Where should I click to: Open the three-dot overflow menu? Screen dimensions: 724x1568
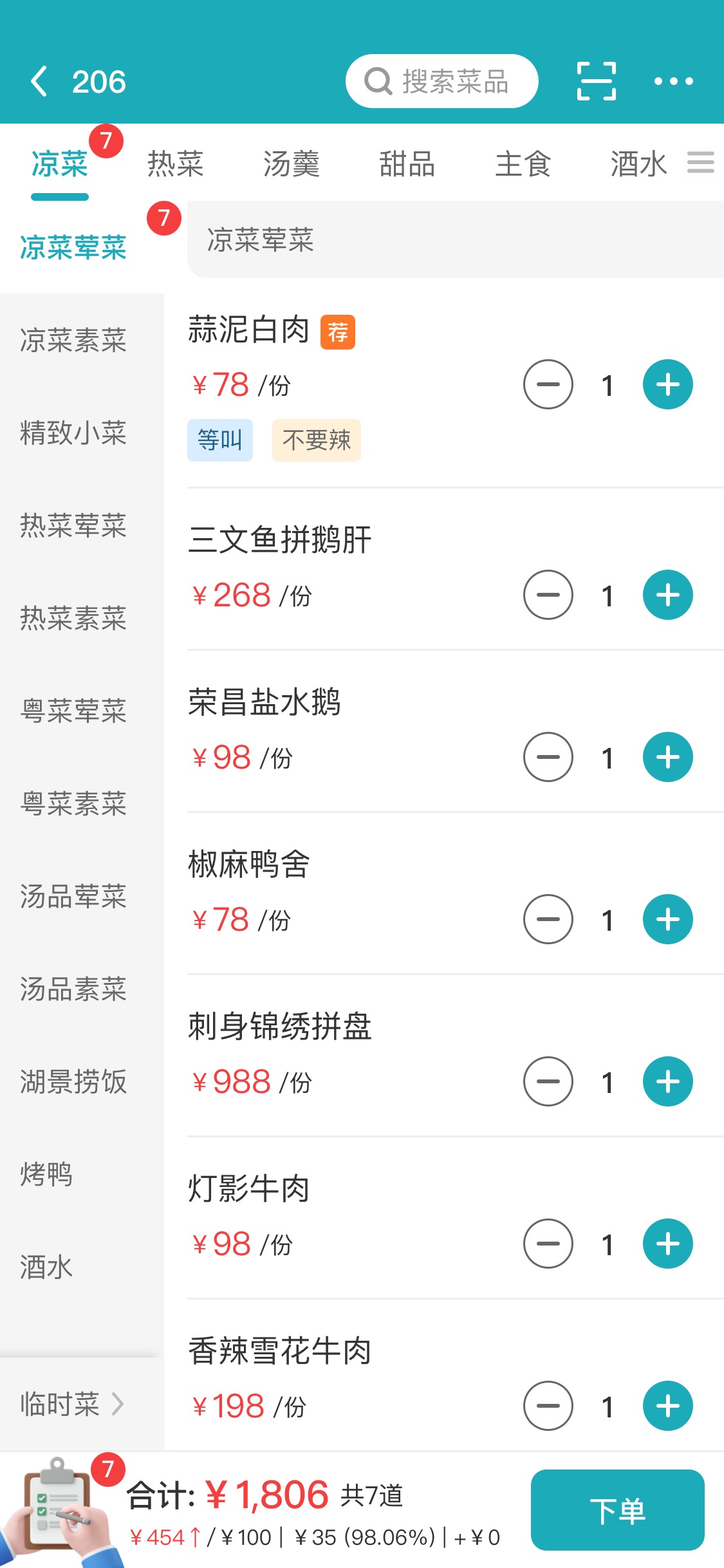tap(673, 81)
